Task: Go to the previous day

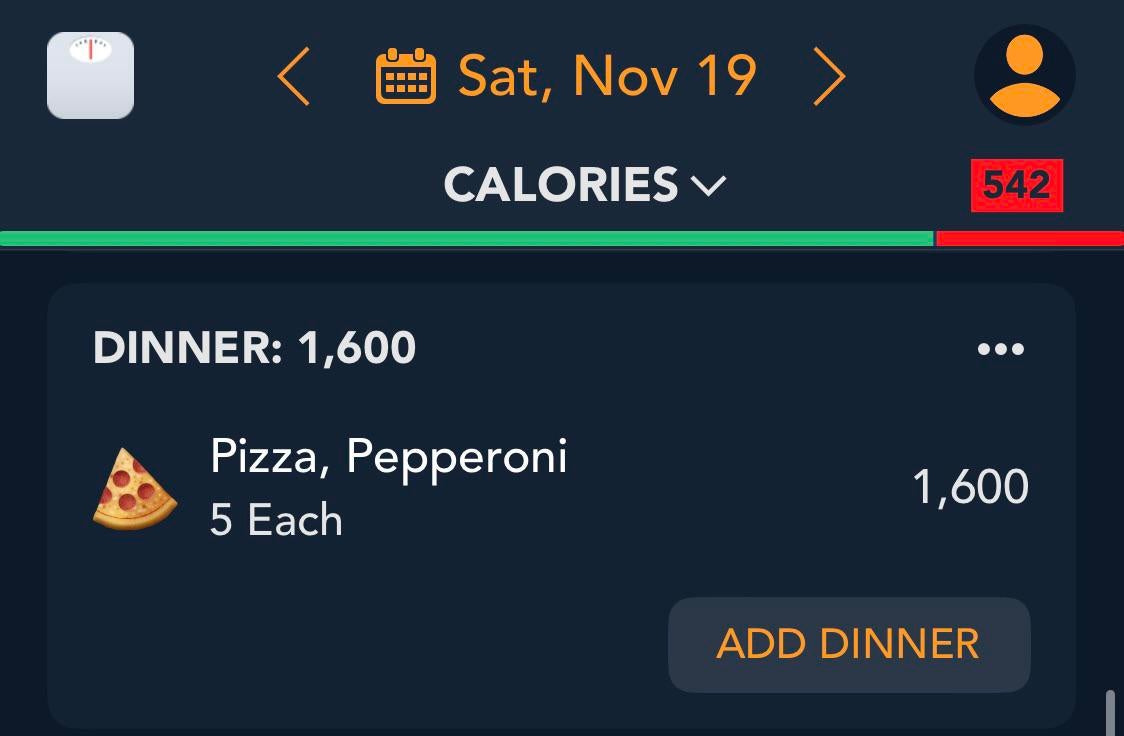Action: pos(293,77)
